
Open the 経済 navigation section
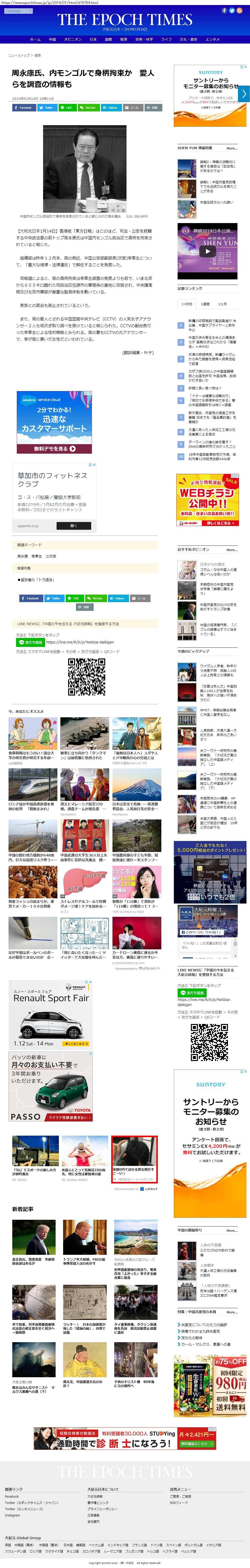pyautogui.click(x=124, y=39)
